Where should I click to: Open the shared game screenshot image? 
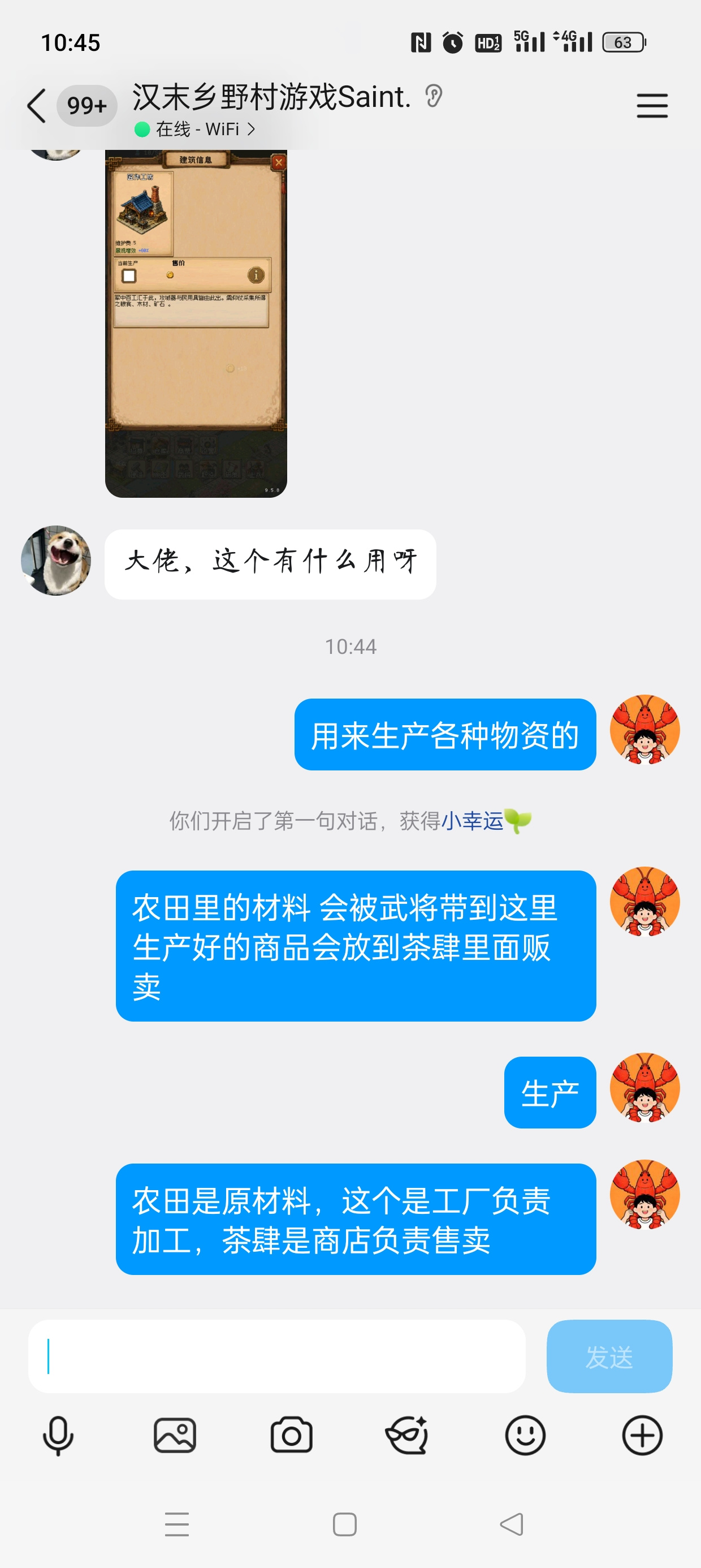(196, 323)
